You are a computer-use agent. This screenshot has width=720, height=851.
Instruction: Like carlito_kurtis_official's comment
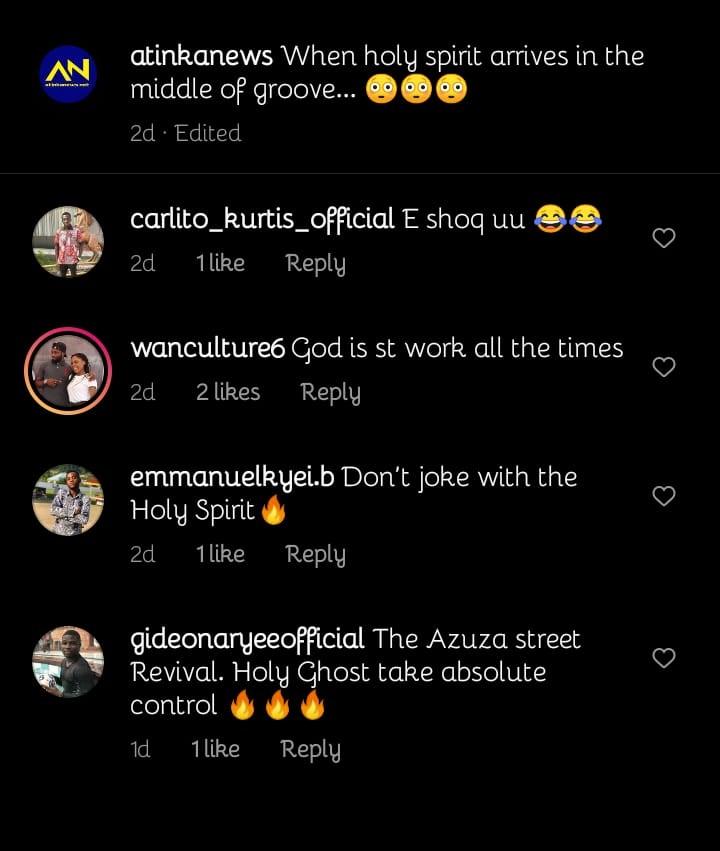click(x=663, y=238)
